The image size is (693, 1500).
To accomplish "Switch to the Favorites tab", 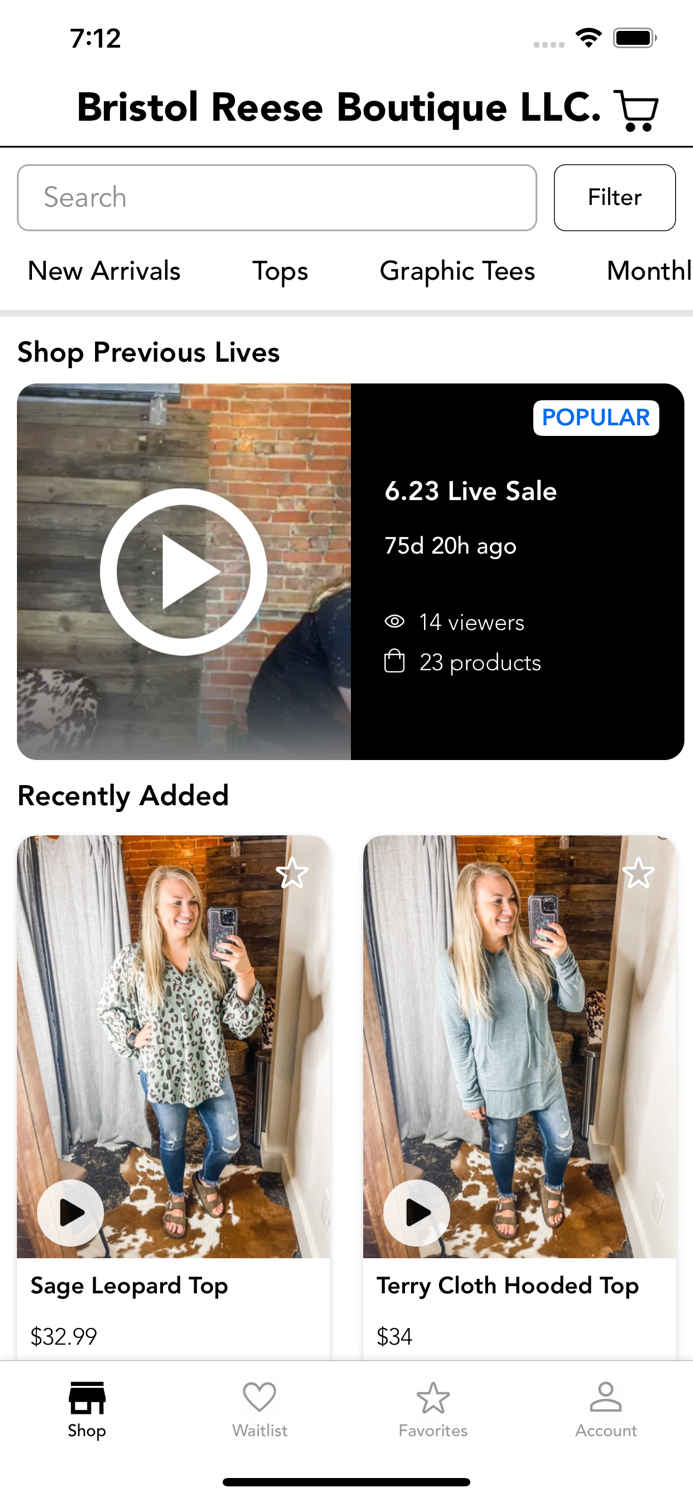I will pos(433,1410).
